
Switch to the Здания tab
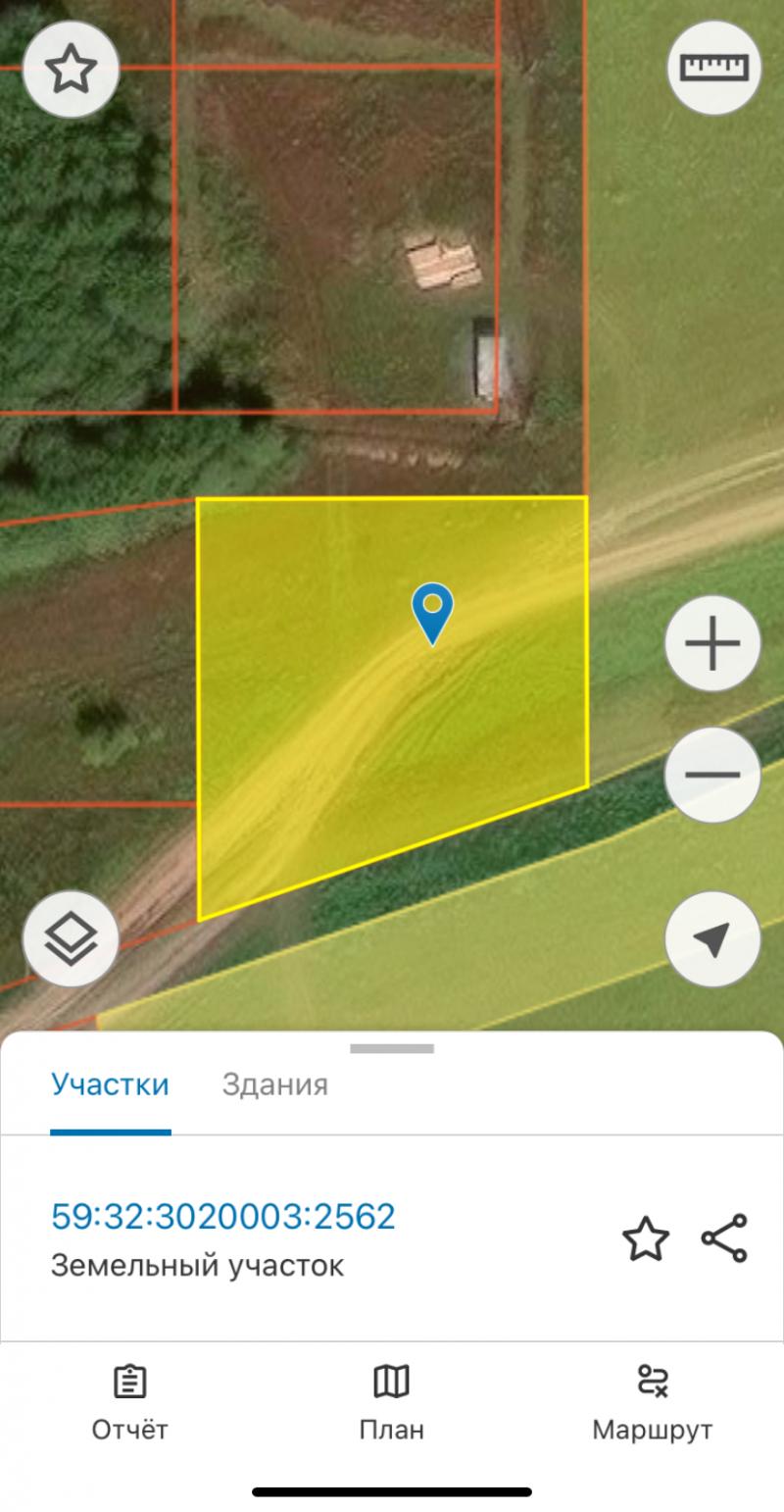coord(274,1084)
